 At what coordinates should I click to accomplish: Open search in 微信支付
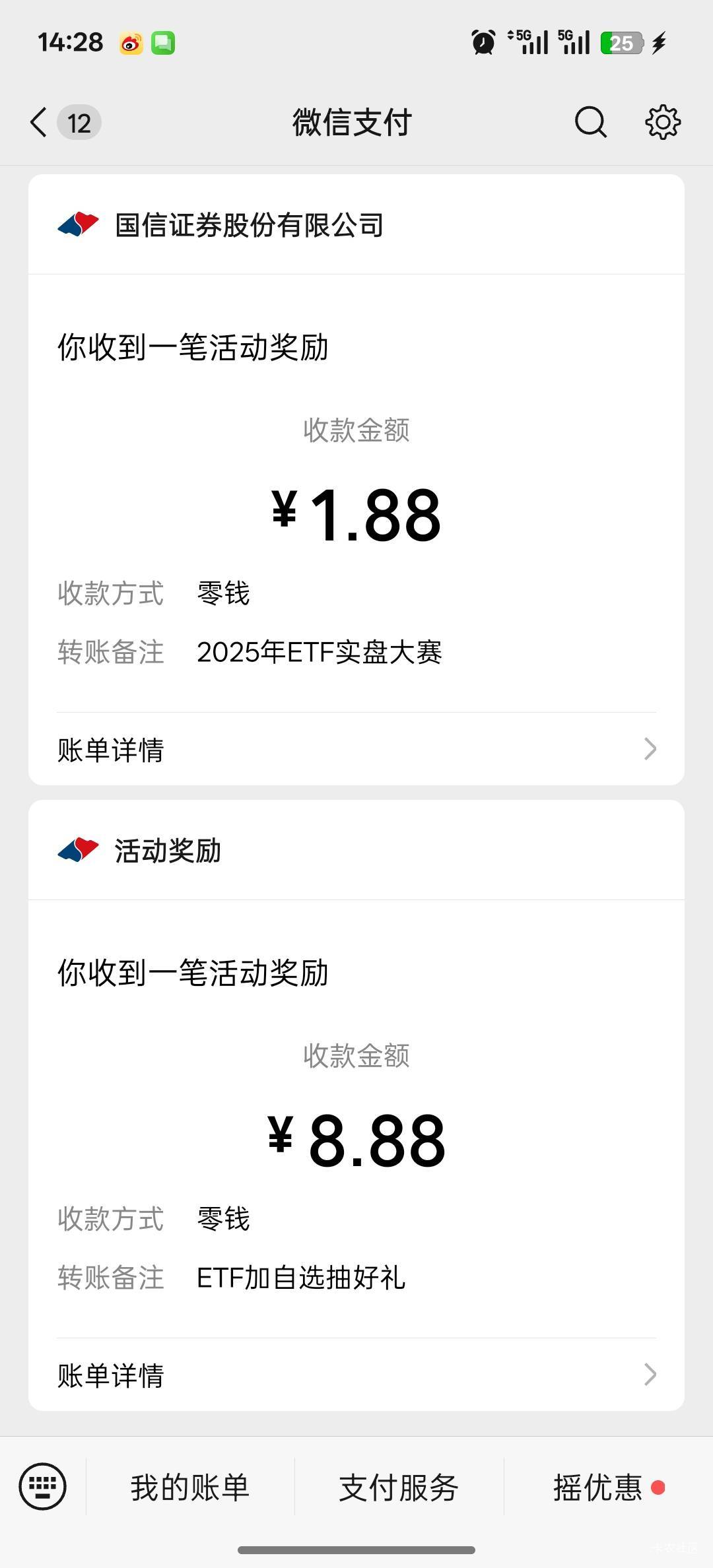(590, 122)
